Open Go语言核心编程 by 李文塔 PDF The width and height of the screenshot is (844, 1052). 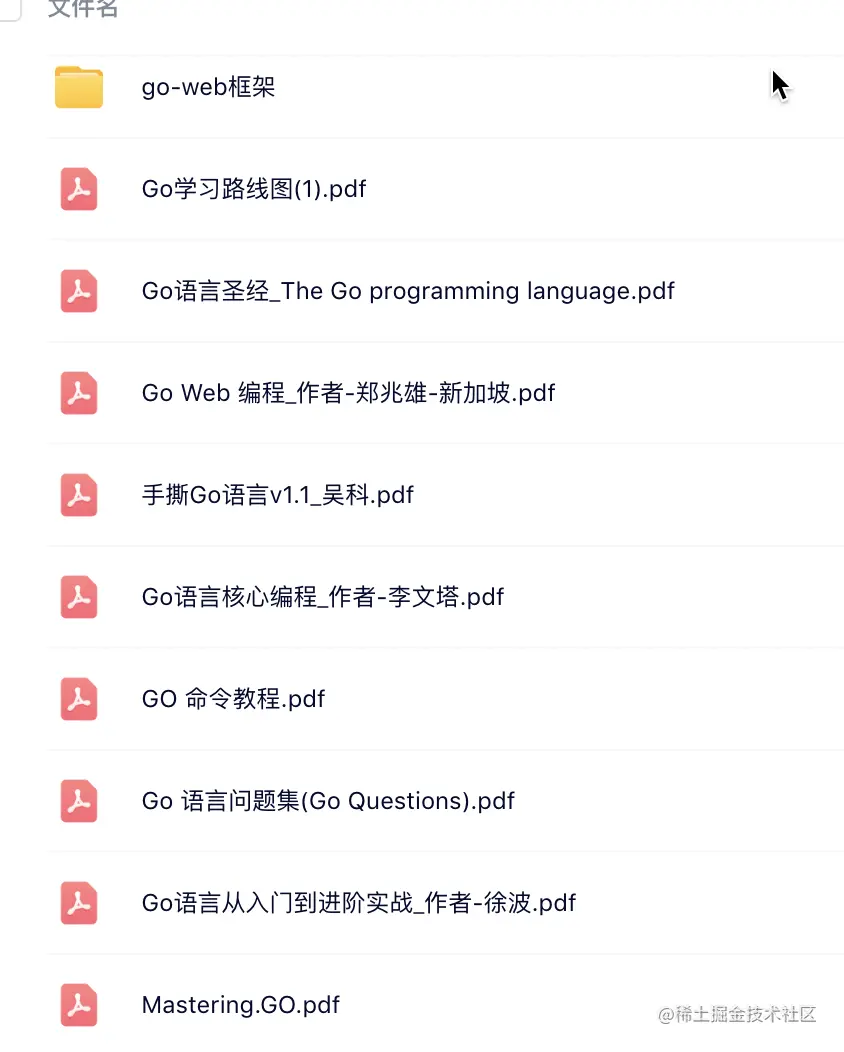point(322,597)
